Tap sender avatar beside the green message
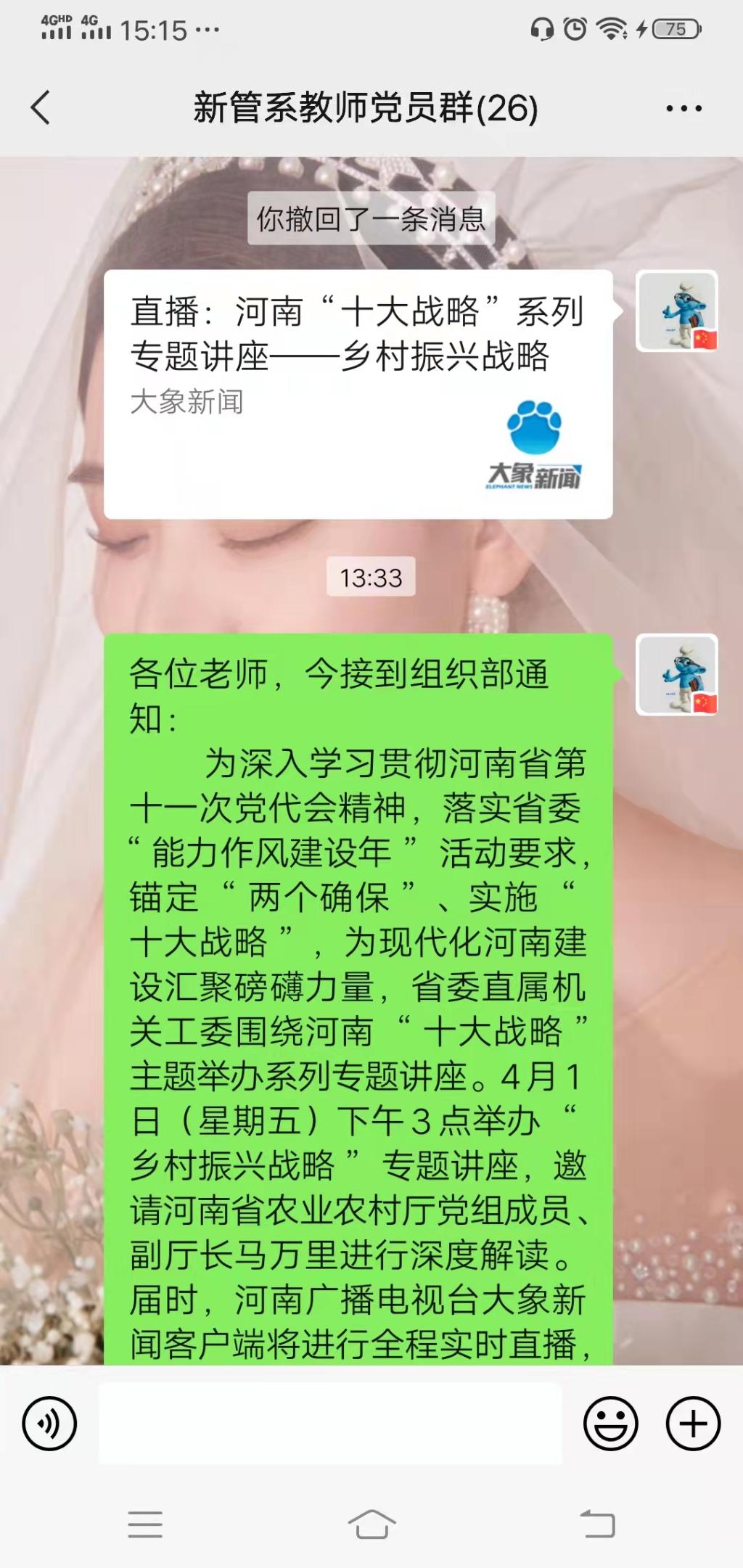Image resolution: width=743 pixels, height=1568 pixels. (x=677, y=675)
